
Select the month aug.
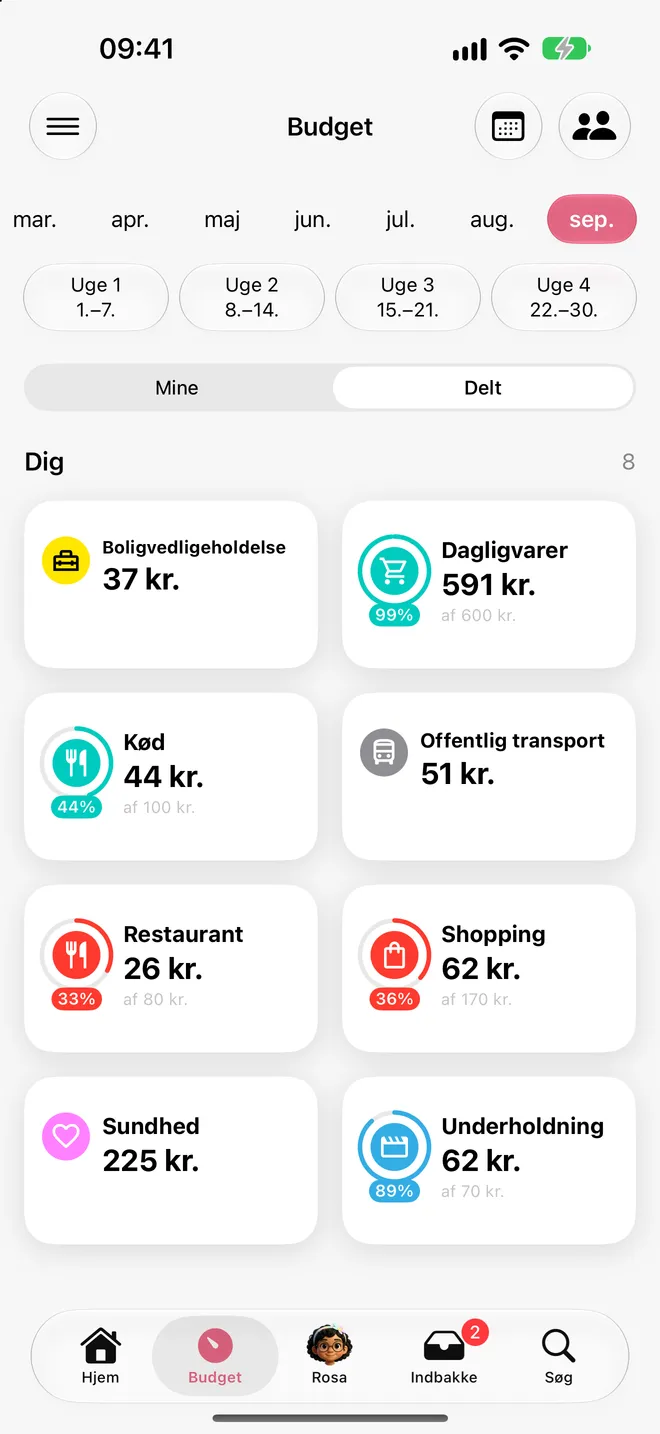[492, 220]
